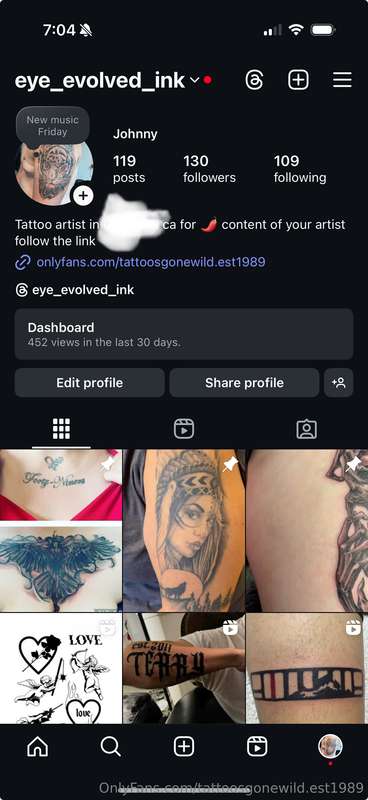This screenshot has width=368, height=800.
Task: Switch to the Reels profile tab
Action: click(x=184, y=429)
